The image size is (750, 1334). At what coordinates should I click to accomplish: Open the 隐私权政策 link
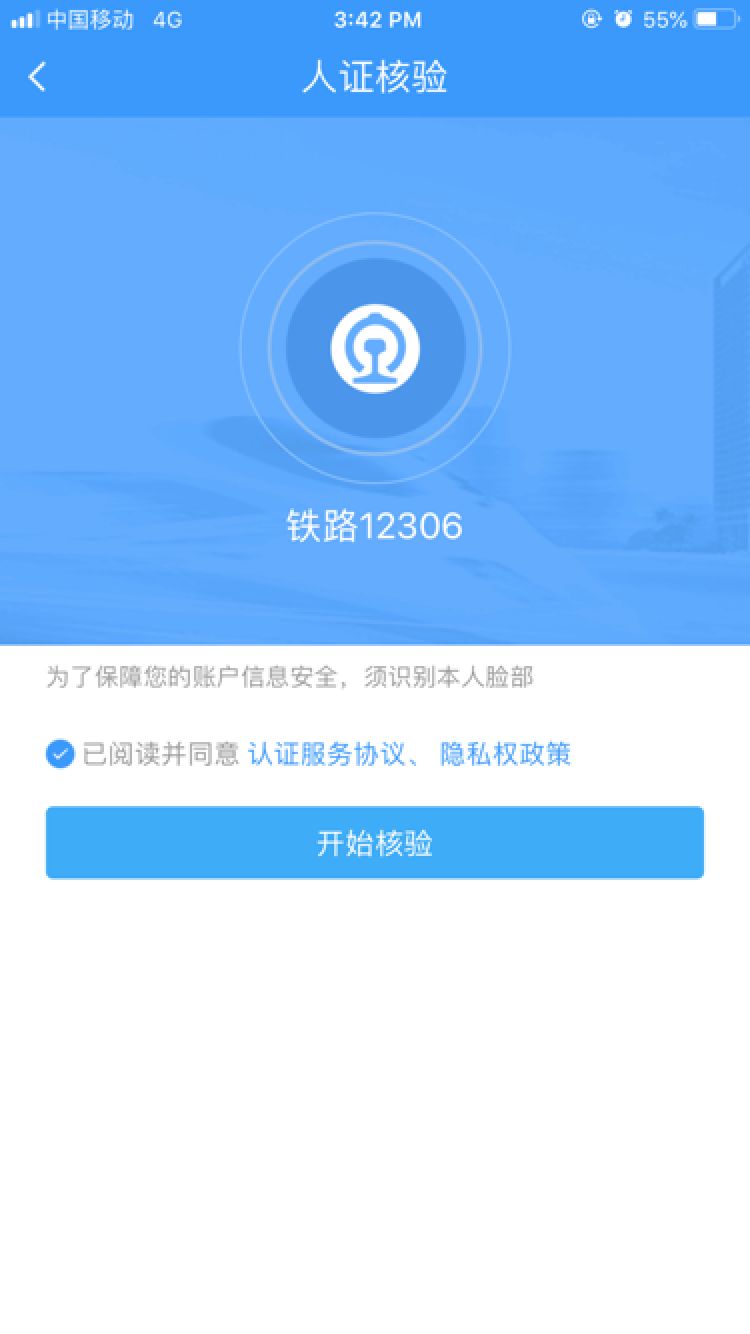click(506, 754)
